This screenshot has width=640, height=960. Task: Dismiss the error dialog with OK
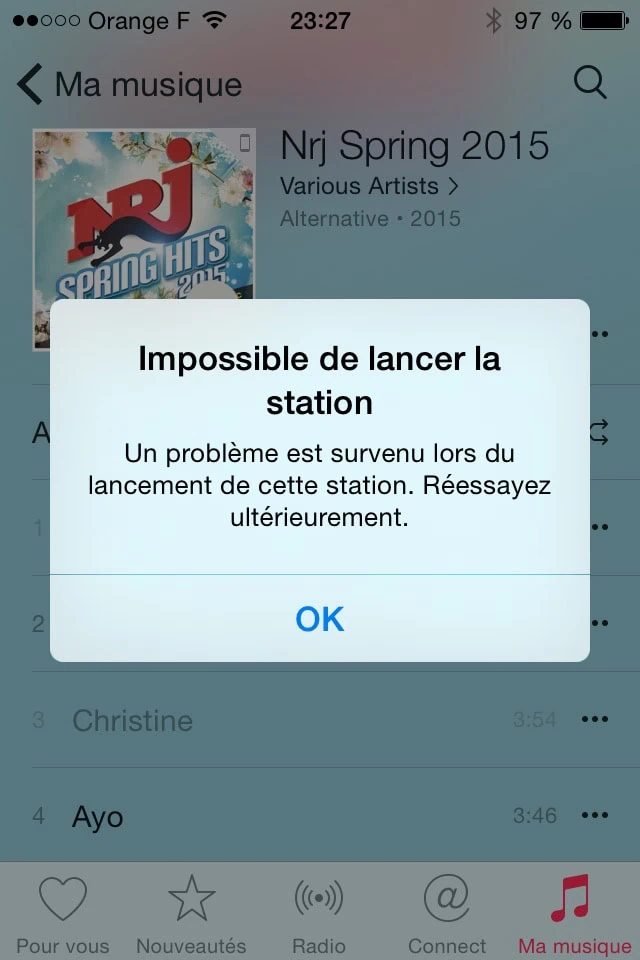(320, 619)
